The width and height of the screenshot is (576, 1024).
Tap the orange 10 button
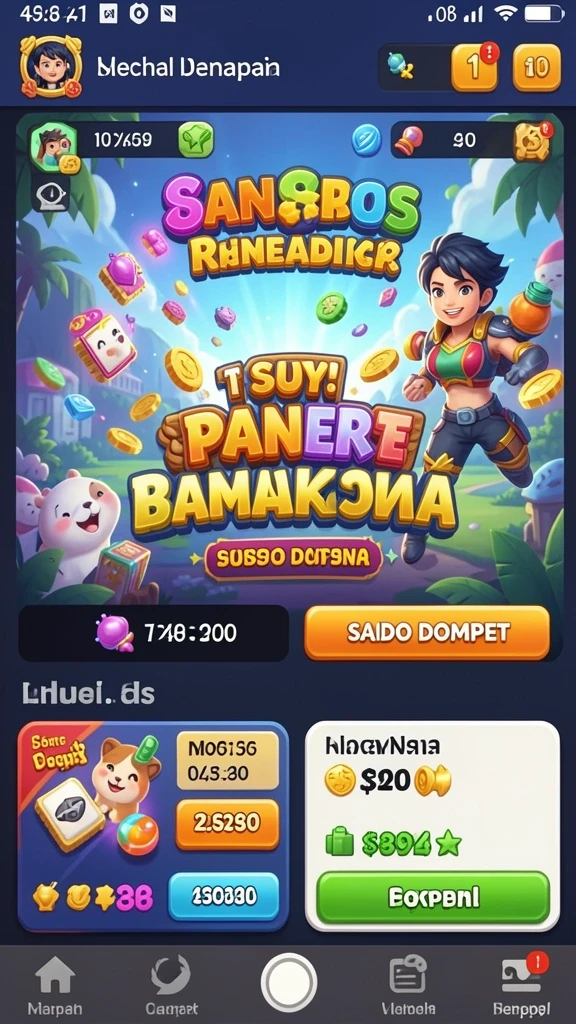[536, 67]
